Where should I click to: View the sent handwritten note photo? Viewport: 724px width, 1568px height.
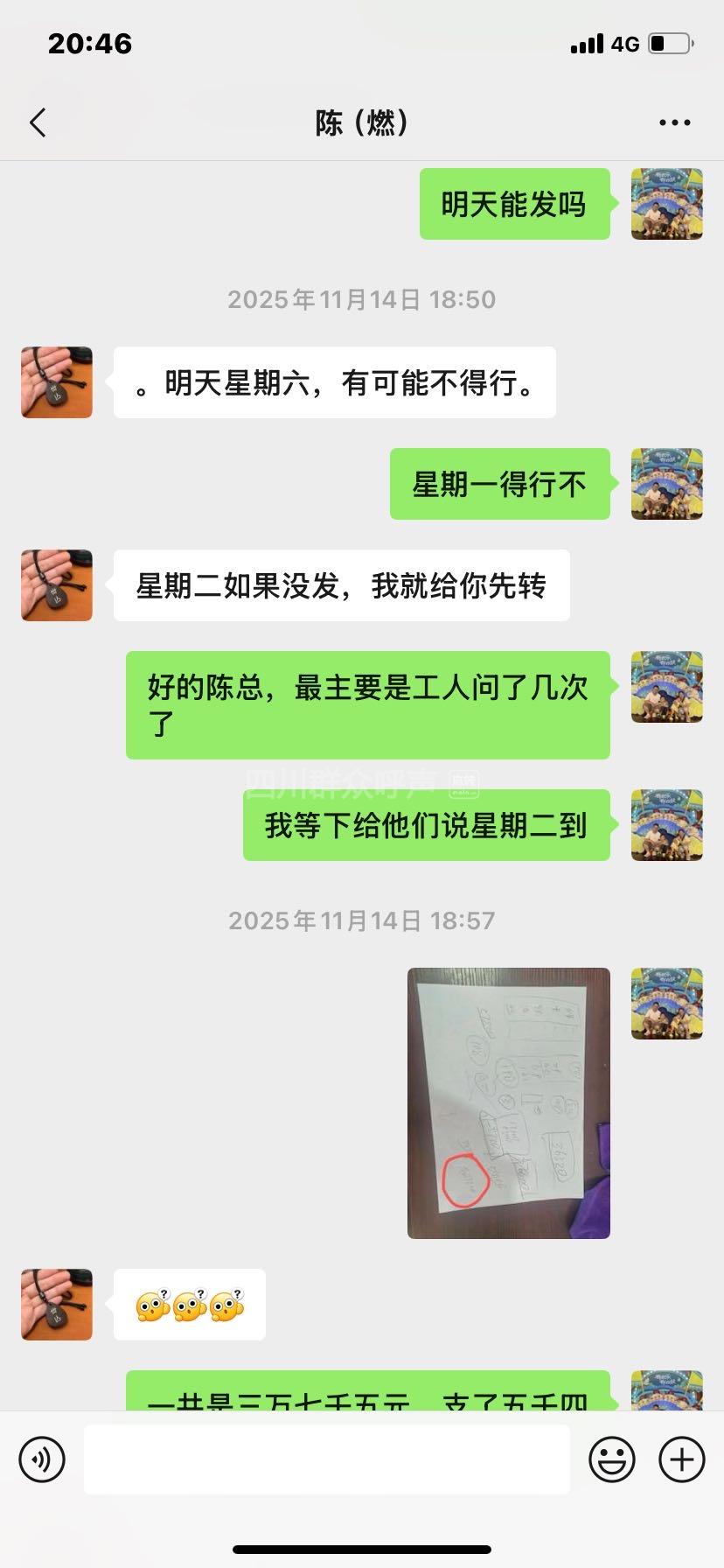pyautogui.click(x=508, y=1102)
